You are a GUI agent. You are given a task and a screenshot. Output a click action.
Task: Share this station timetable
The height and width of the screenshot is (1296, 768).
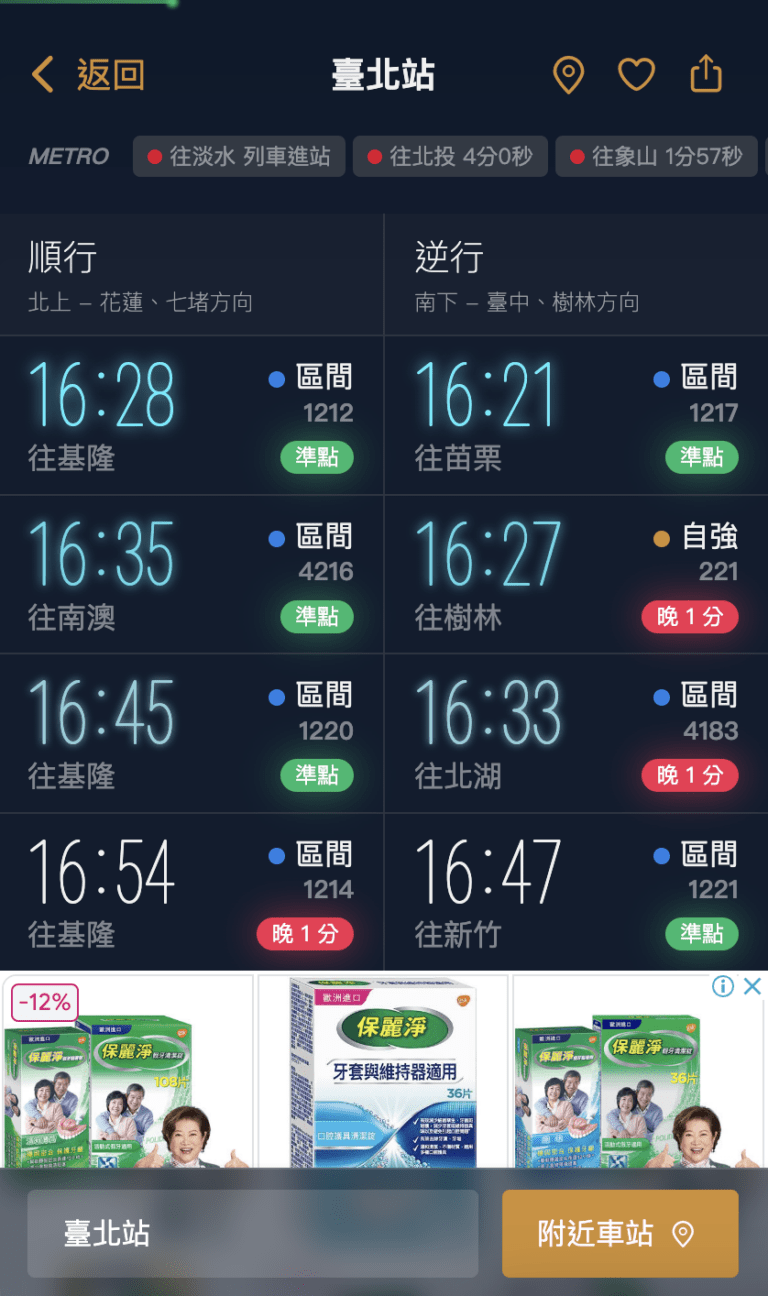(x=706, y=75)
